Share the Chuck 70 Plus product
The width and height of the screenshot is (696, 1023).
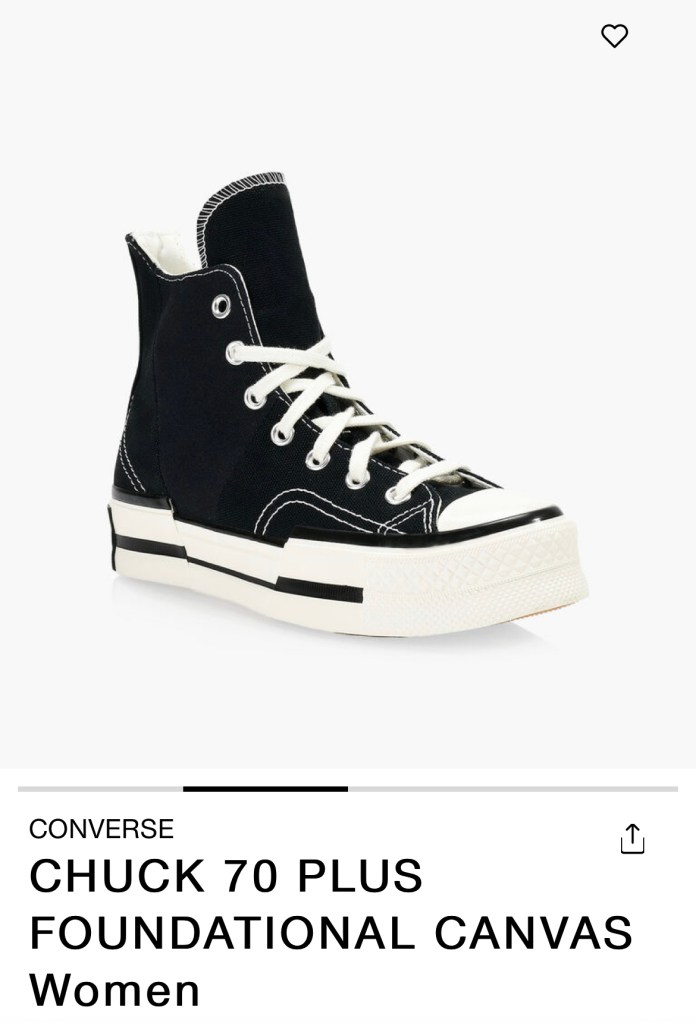(632, 839)
